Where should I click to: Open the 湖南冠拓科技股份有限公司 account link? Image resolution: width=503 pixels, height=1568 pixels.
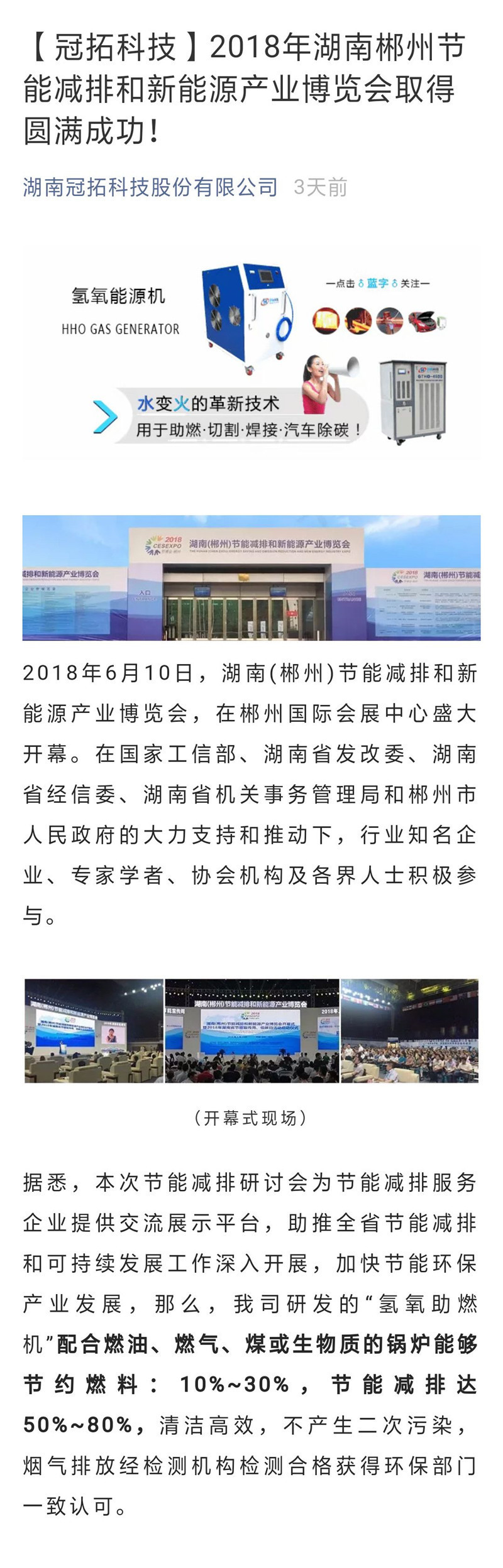pyautogui.click(x=150, y=187)
